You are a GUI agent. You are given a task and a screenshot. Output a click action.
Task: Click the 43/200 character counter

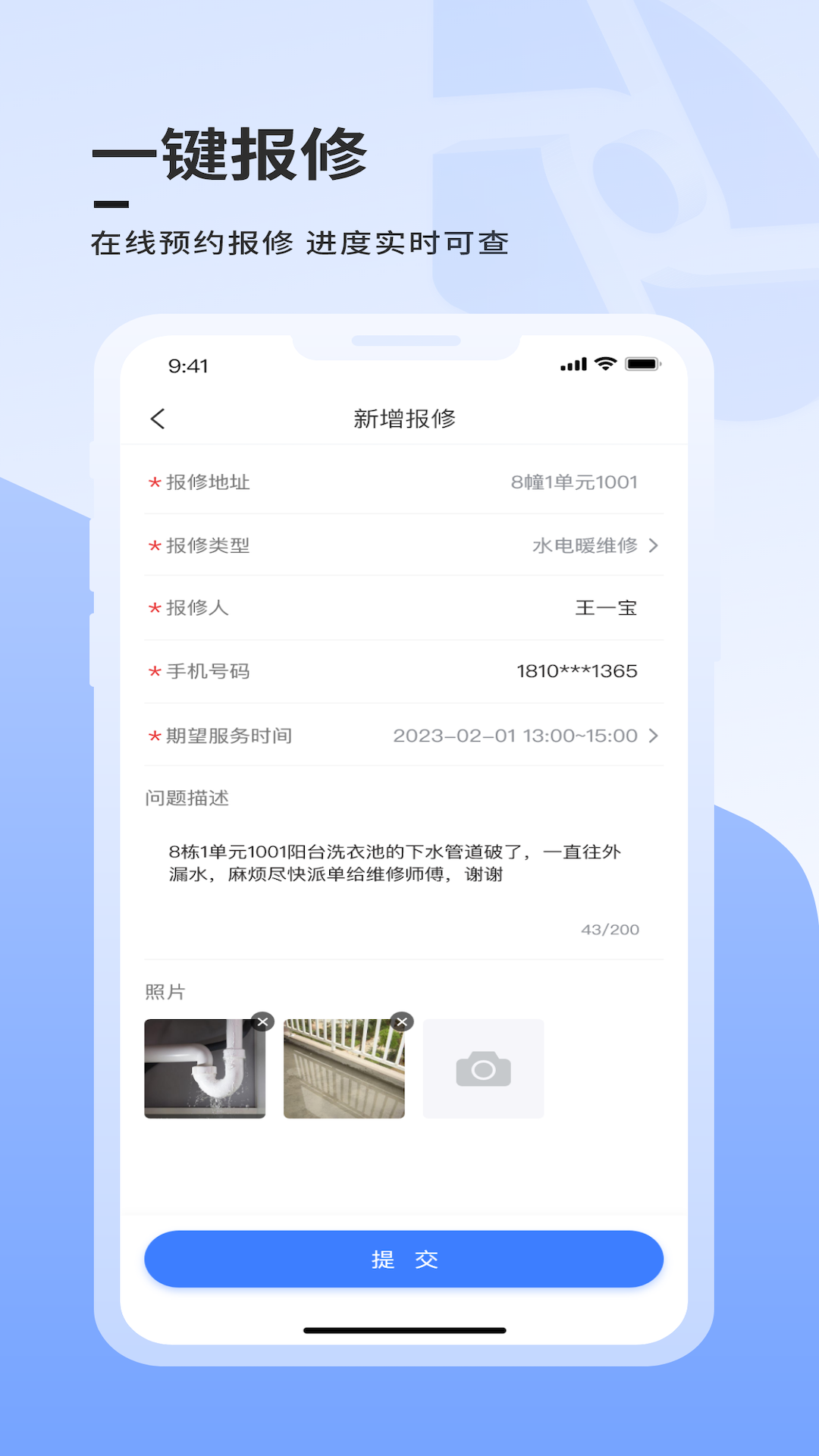(x=610, y=929)
